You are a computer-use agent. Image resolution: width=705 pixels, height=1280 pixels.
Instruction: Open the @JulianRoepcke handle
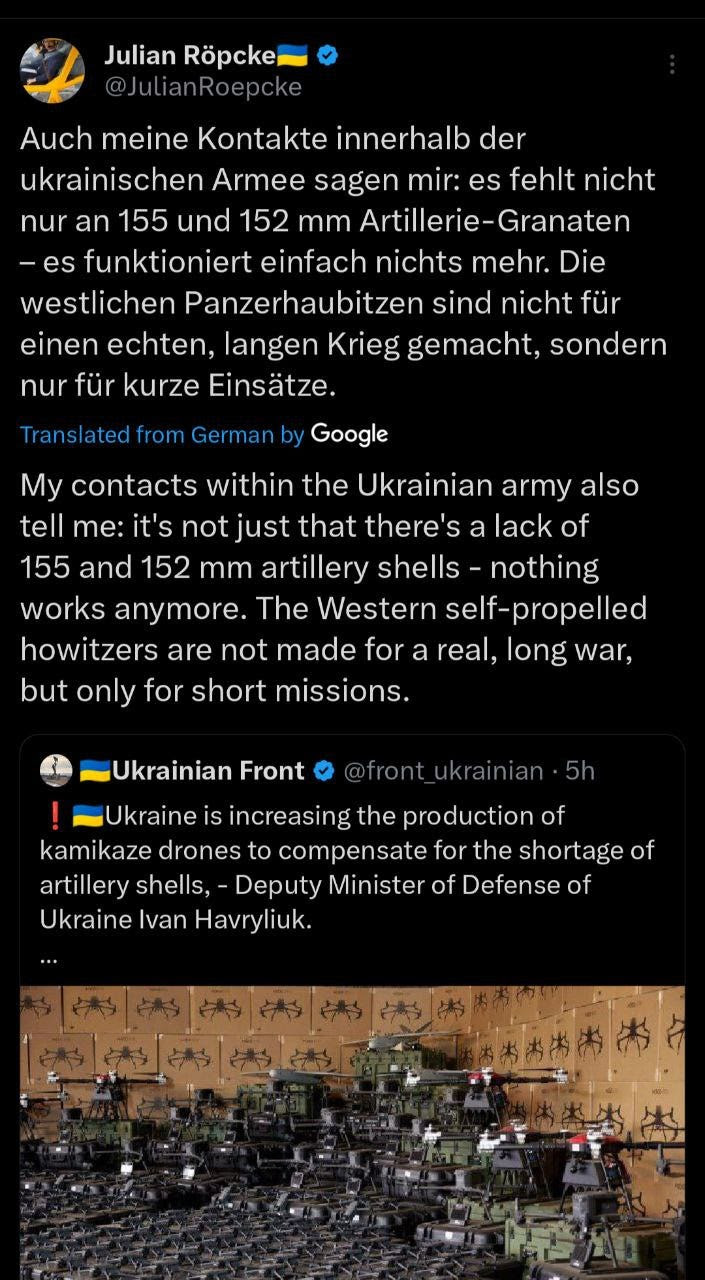pyautogui.click(x=203, y=87)
